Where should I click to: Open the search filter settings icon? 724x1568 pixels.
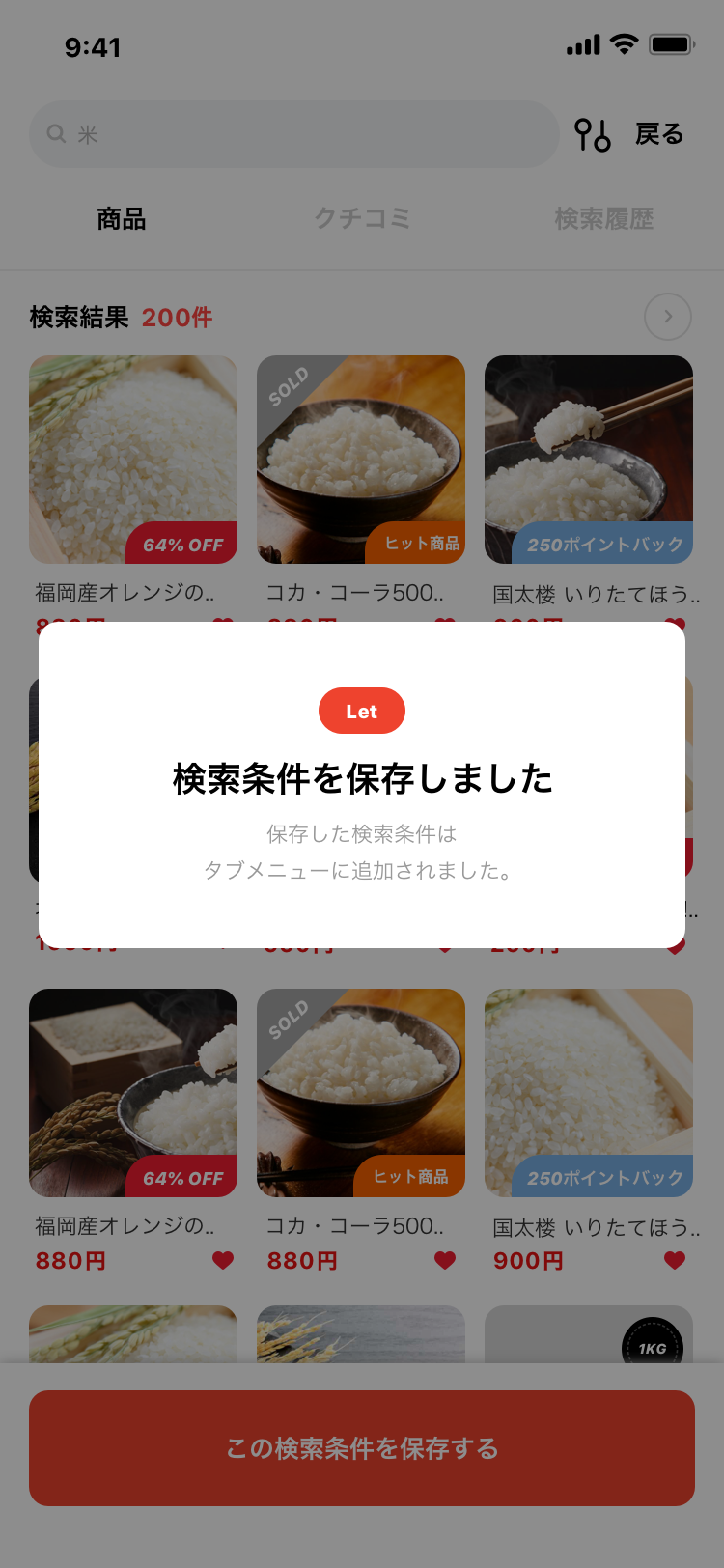click(x=592, y=134)
